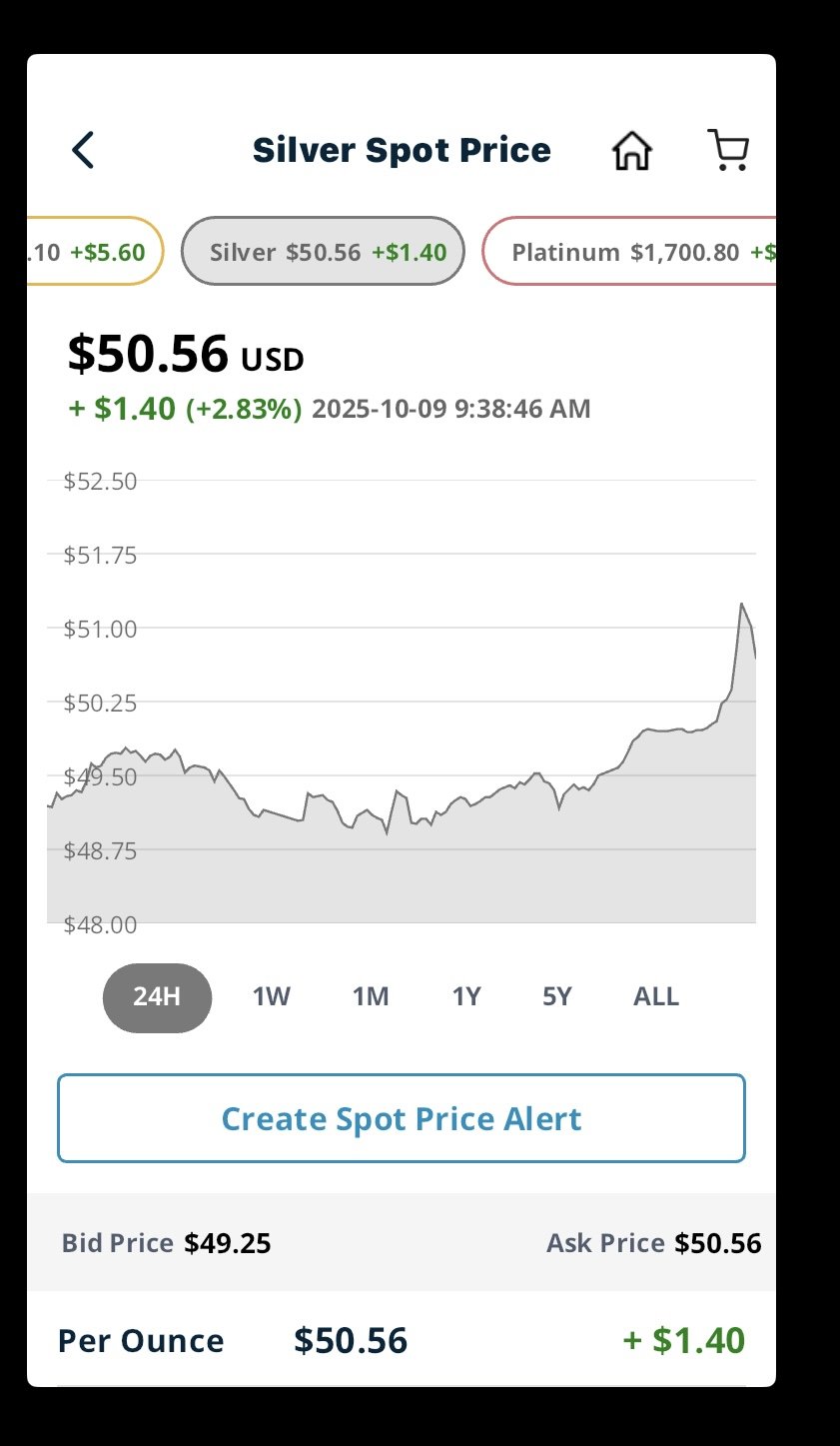The image size is (840, 1446).
Task: Create a spot price alert
Action: point(402,1118)
